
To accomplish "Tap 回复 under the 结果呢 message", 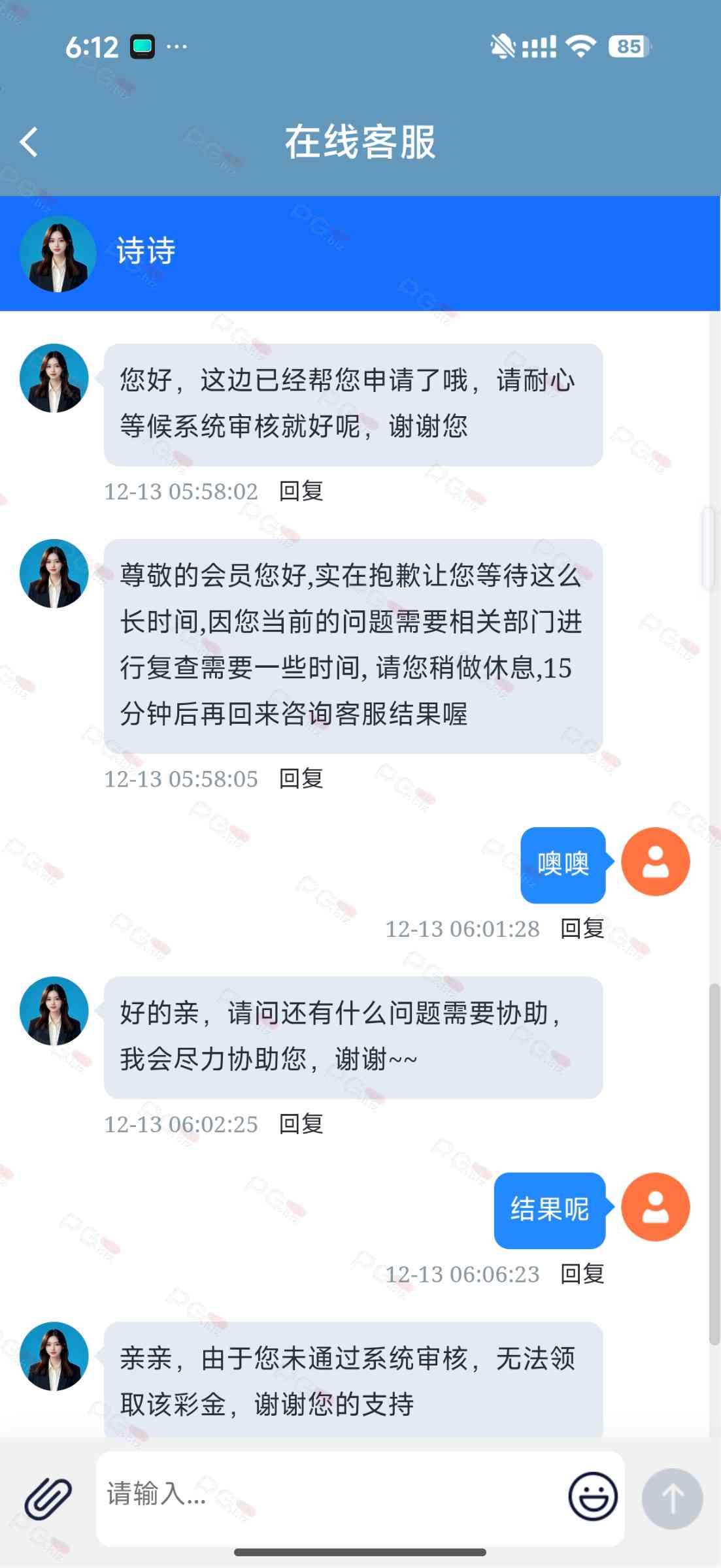I will 582,1273.
